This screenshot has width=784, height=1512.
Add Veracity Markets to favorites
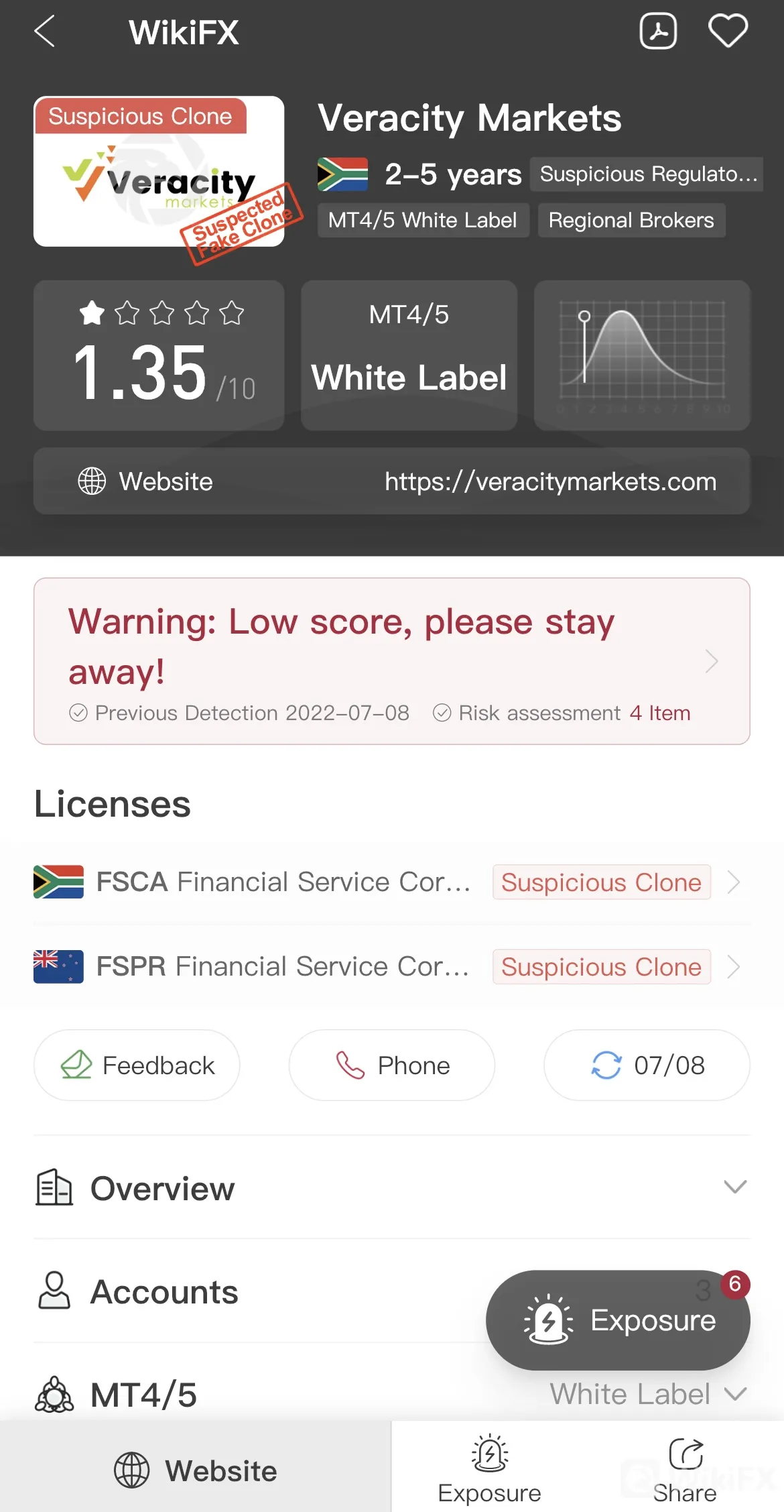728,32
